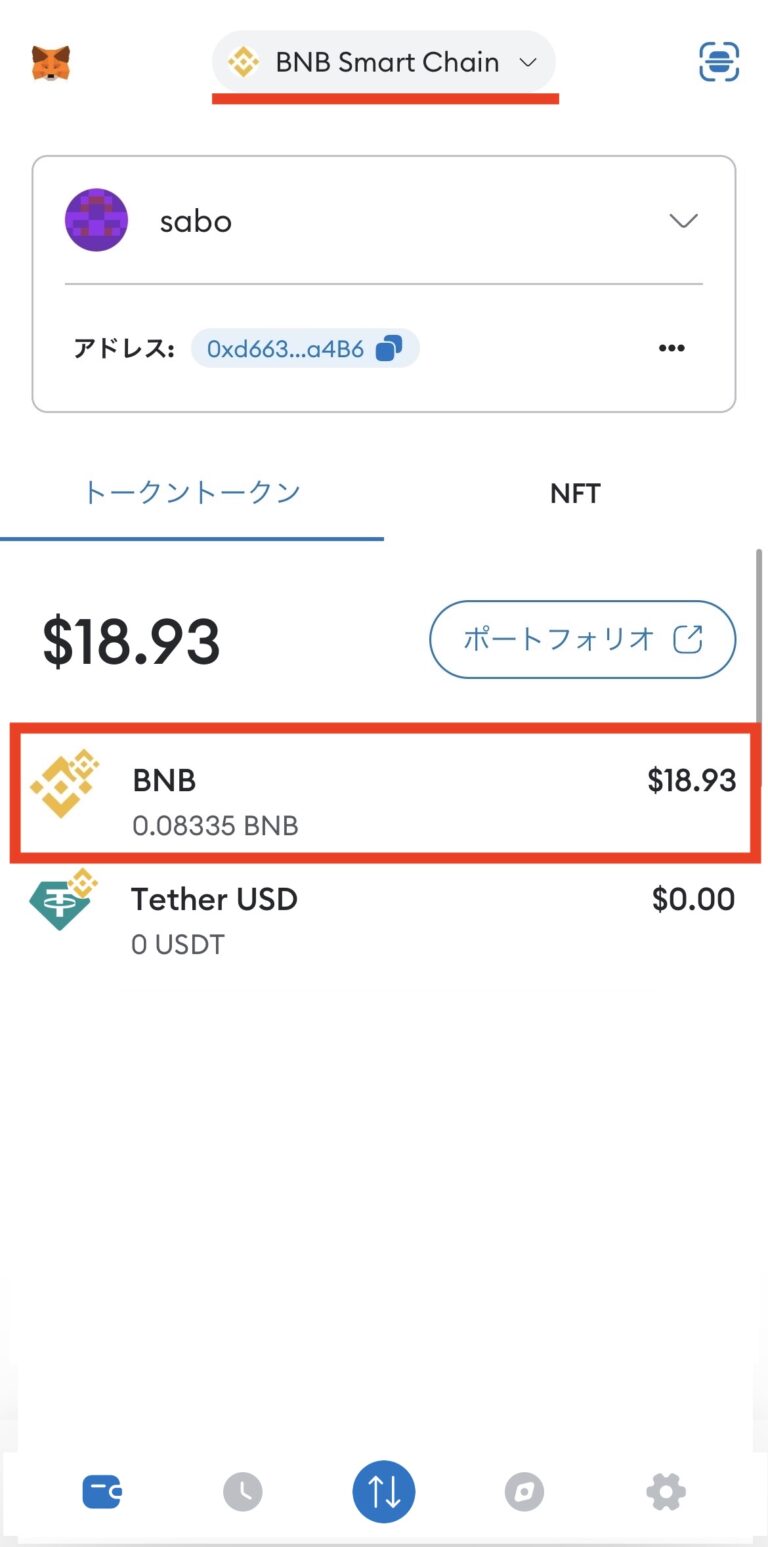768x1547 pixels.
Task: Expand the account selector chevron next to sabo
Action: 683,220
